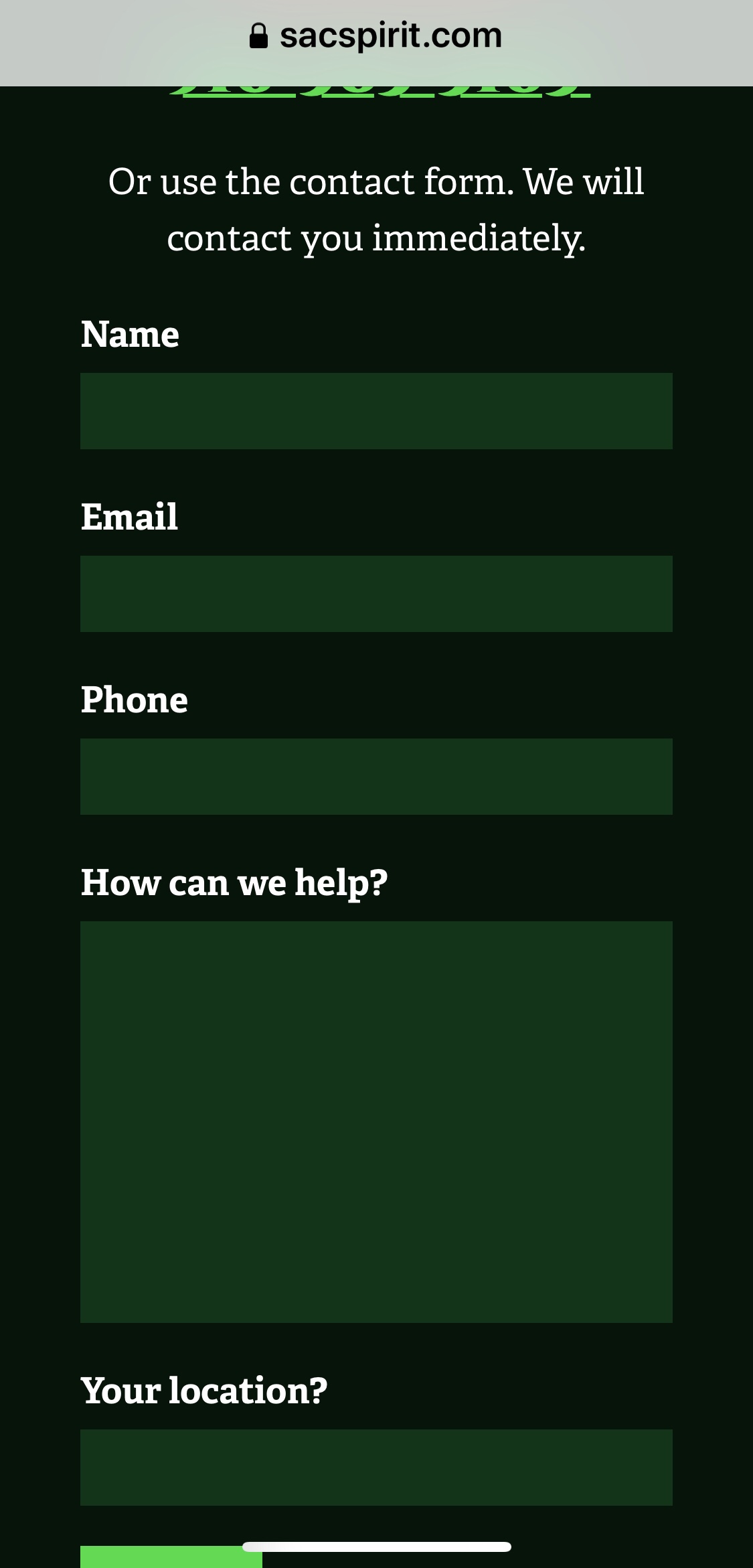Call the green phone number link
Viewport: 753px width, 1568px height.
click(x=379, y=92)
